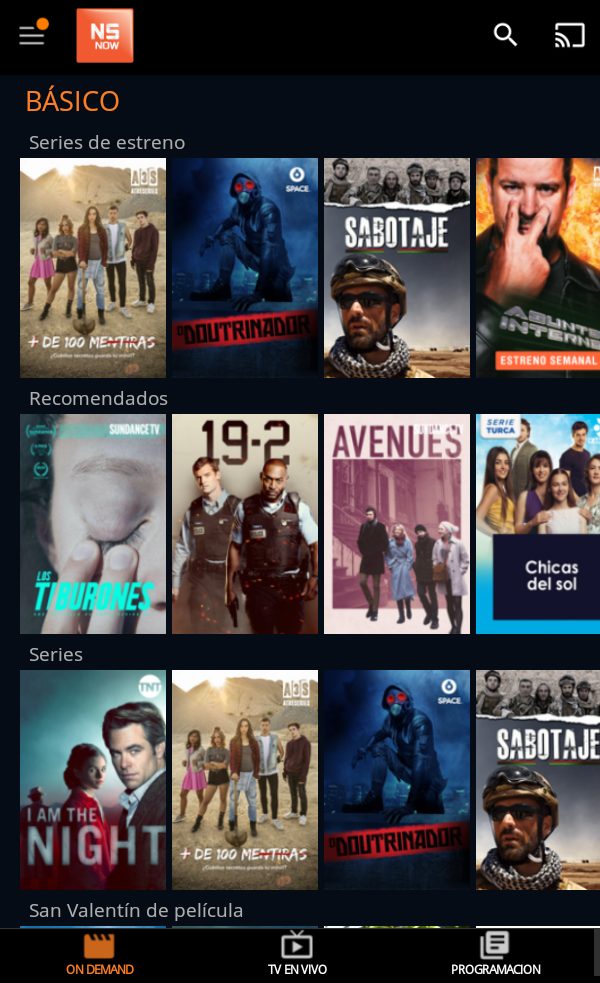600x983 pixels.
Task: Open Sabotaje in Series row
Action: pos(538,780)
